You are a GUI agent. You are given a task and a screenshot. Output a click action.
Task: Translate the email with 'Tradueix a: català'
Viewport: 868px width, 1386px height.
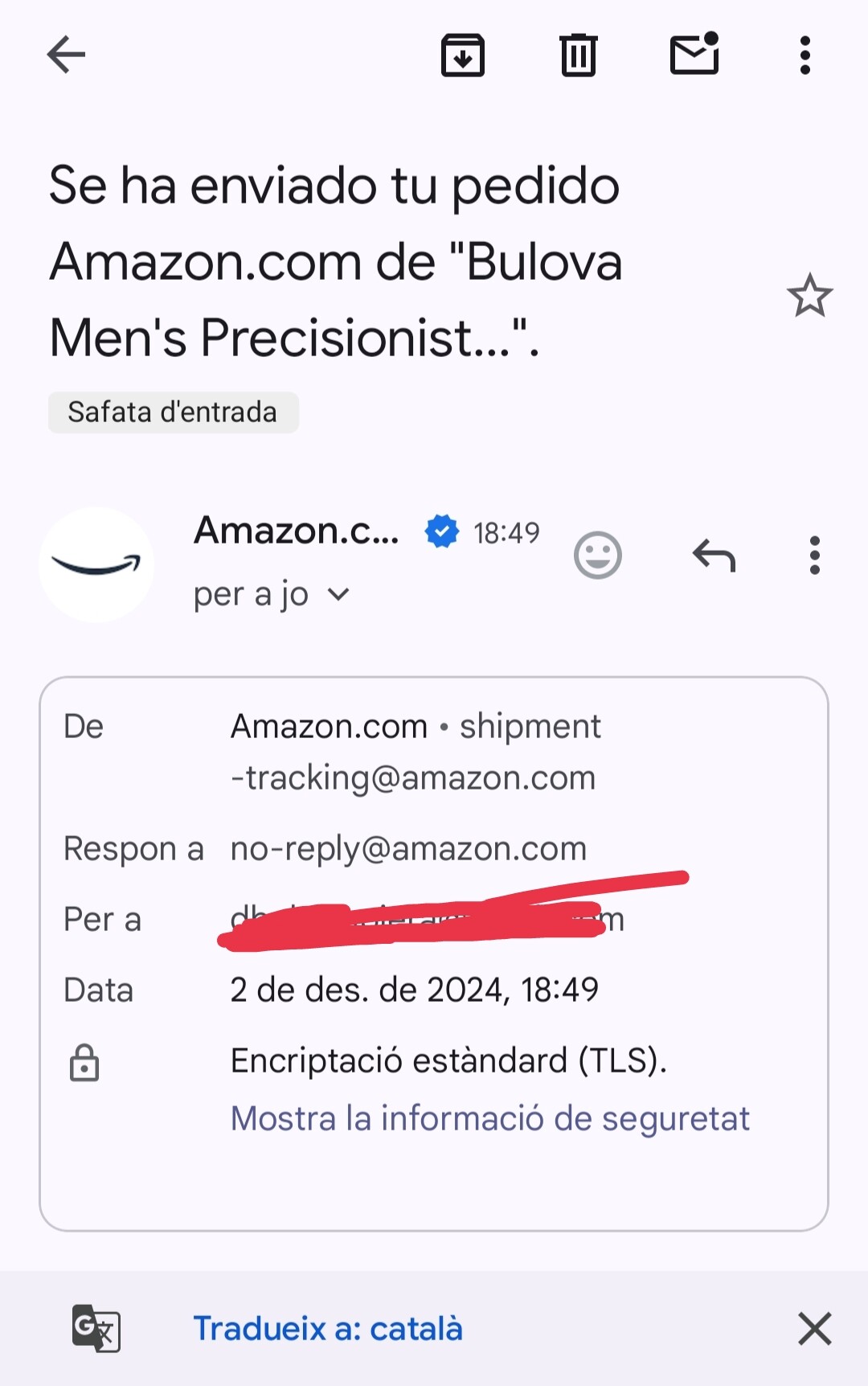[x=328, y=1329]
